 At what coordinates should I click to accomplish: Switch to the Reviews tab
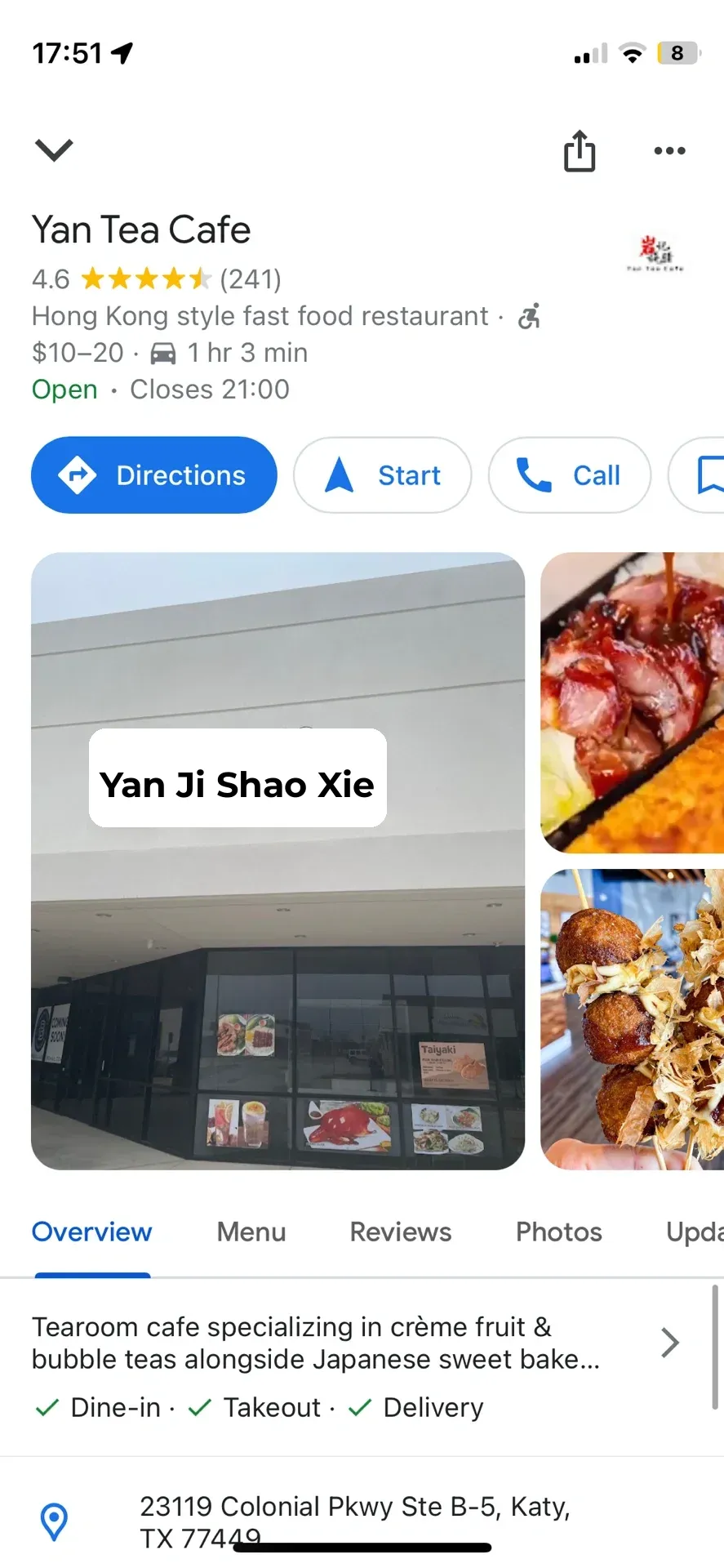point(400,1232)
